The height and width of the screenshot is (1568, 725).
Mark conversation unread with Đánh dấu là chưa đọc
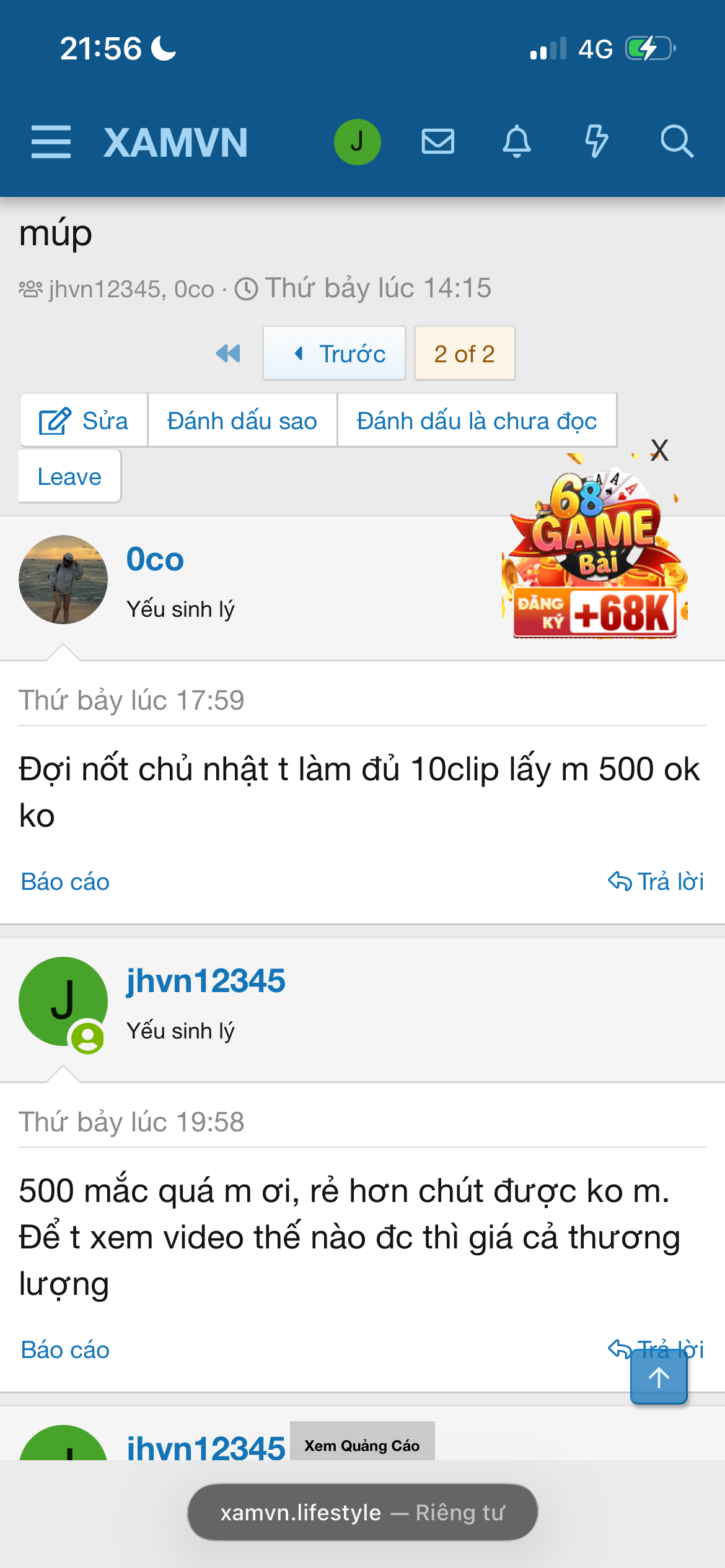477,420
